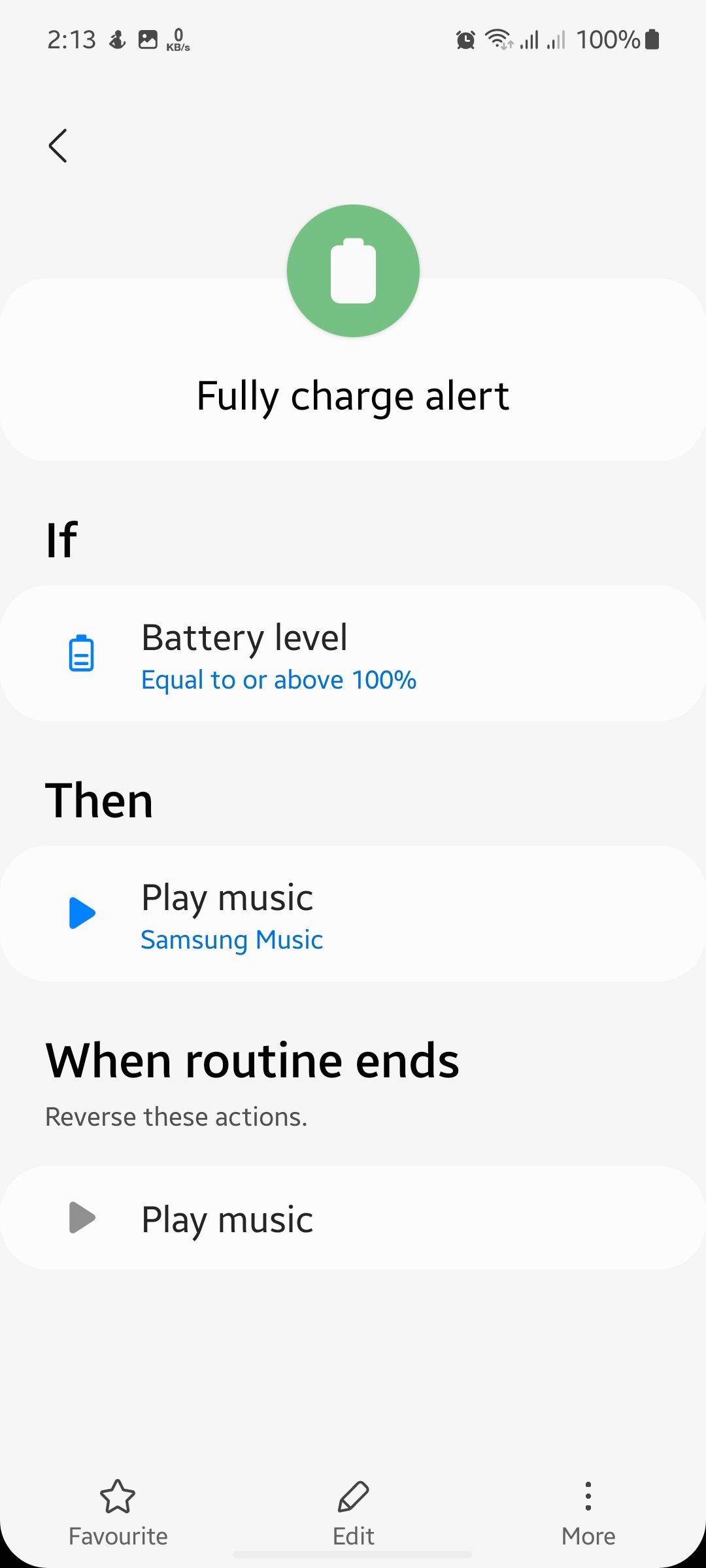Tap the back arrow to exit routine
Viewport: 706px width, 1568px height.
click(x=58, y=146)
